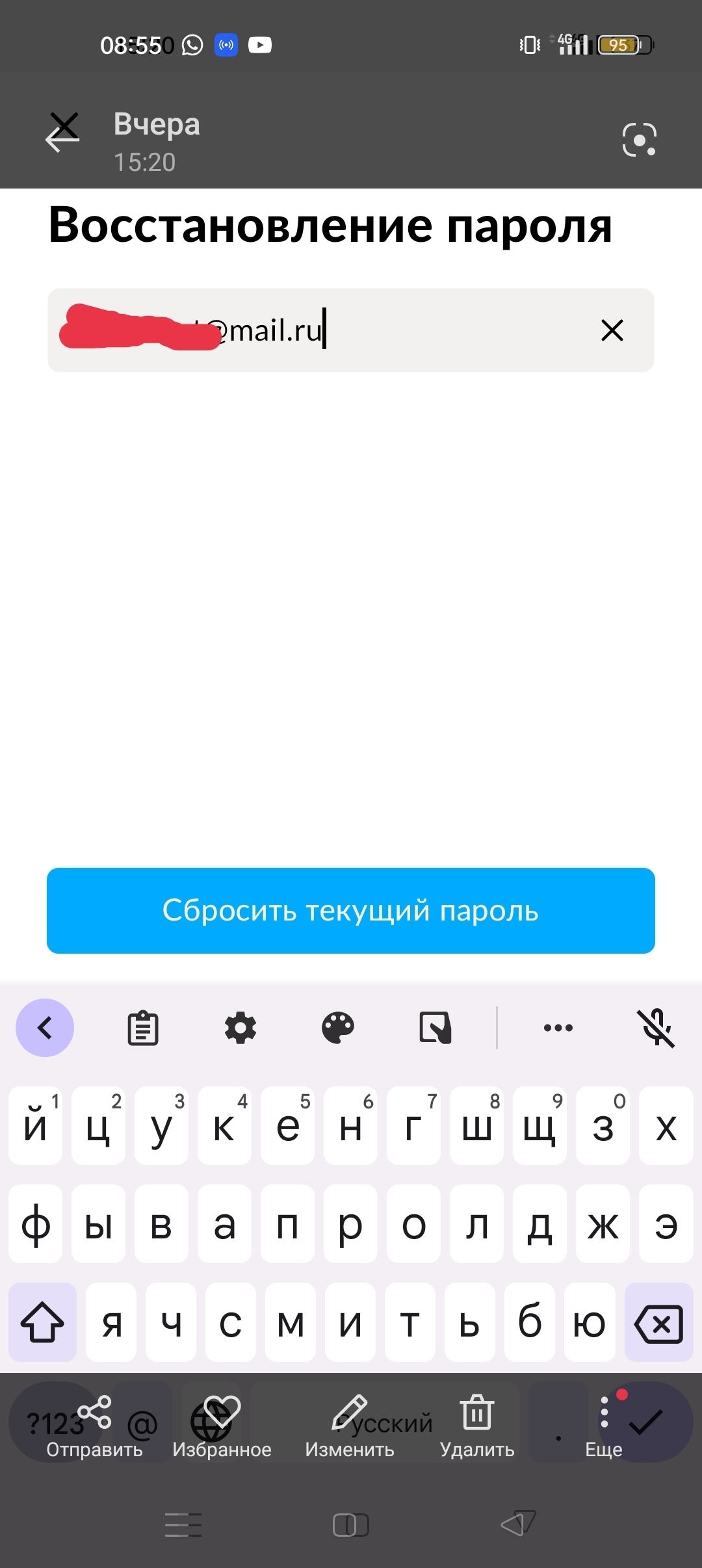Viewport: 702px width, 1568px height.
Task: Edit the image with Изменить
Action: click(350, 1427)
